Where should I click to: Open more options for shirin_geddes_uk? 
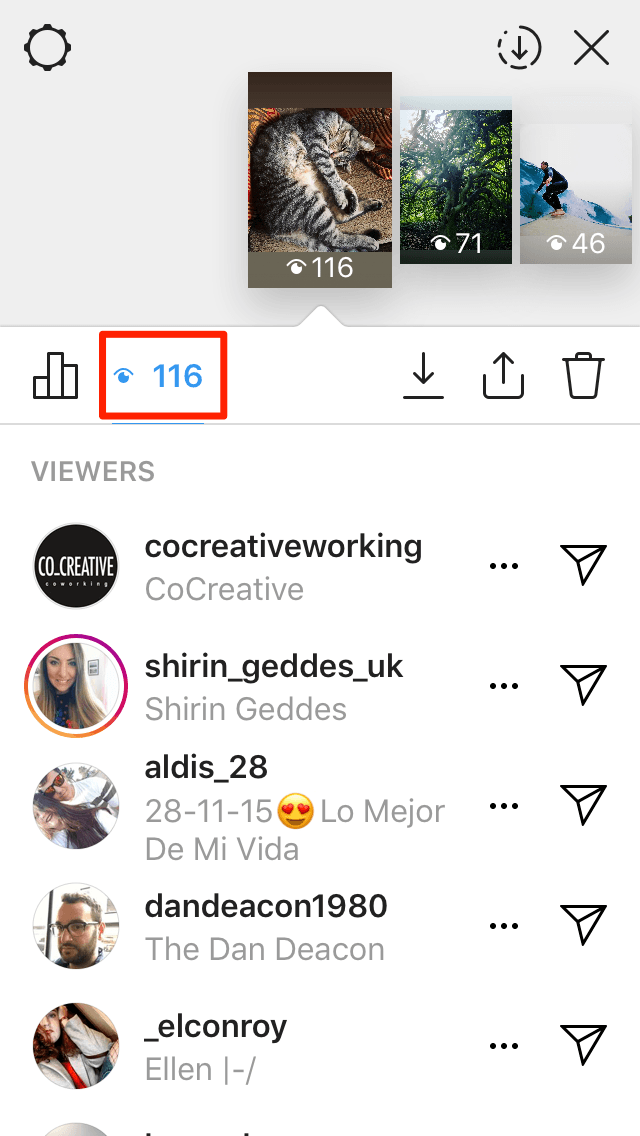pos(504,686)
